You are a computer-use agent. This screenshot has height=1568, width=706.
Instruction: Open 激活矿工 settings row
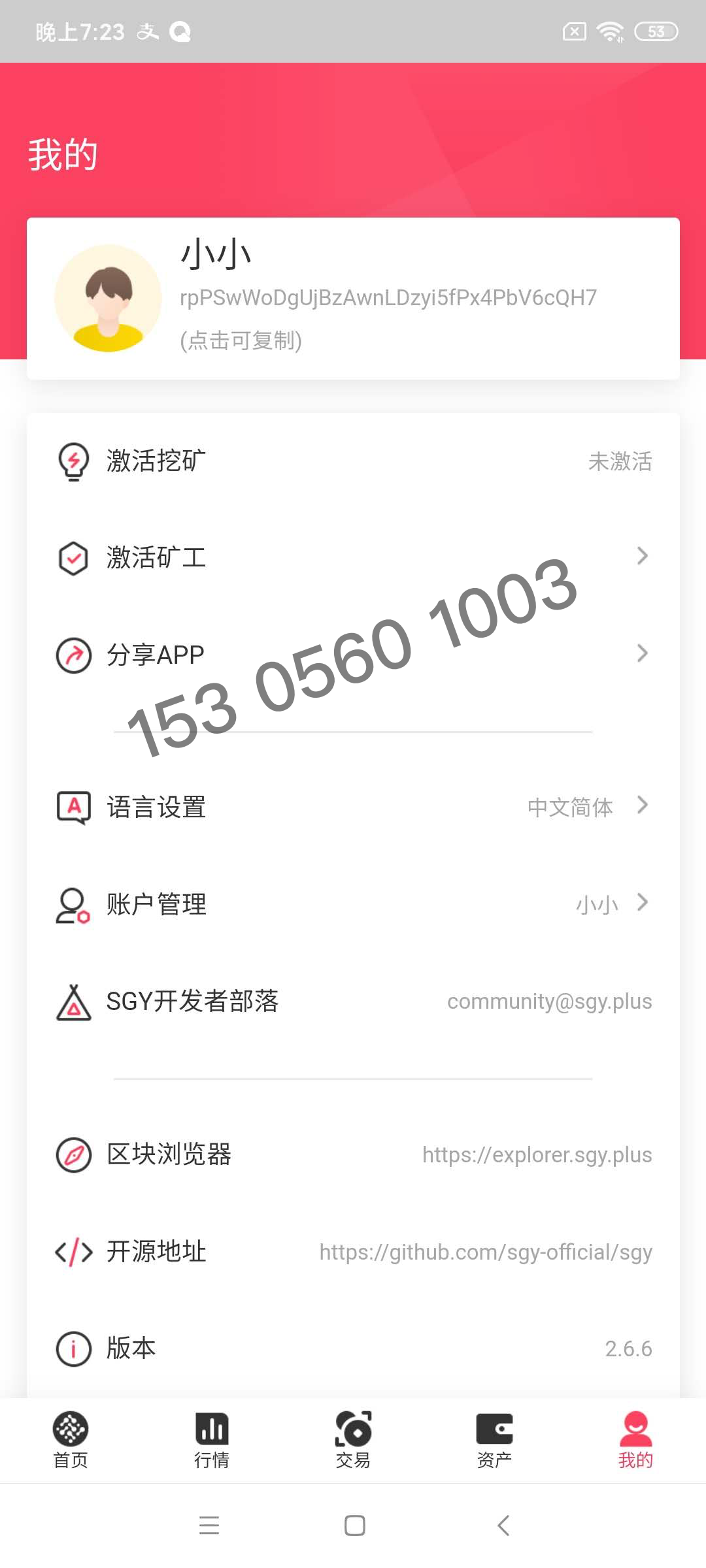click(353, 557)
